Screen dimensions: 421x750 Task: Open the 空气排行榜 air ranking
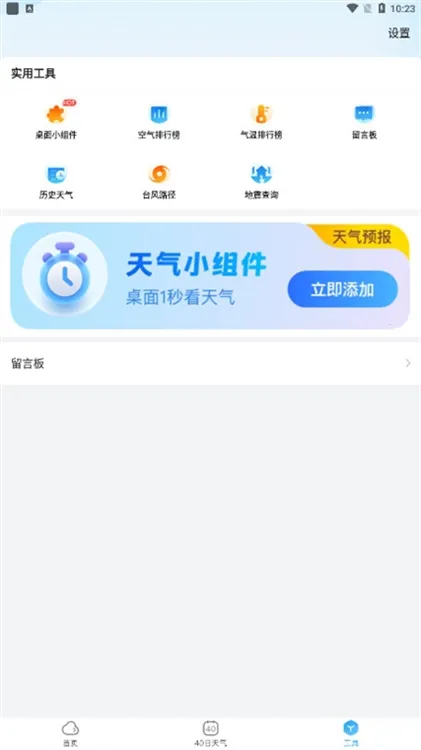[x=159, y=121]
